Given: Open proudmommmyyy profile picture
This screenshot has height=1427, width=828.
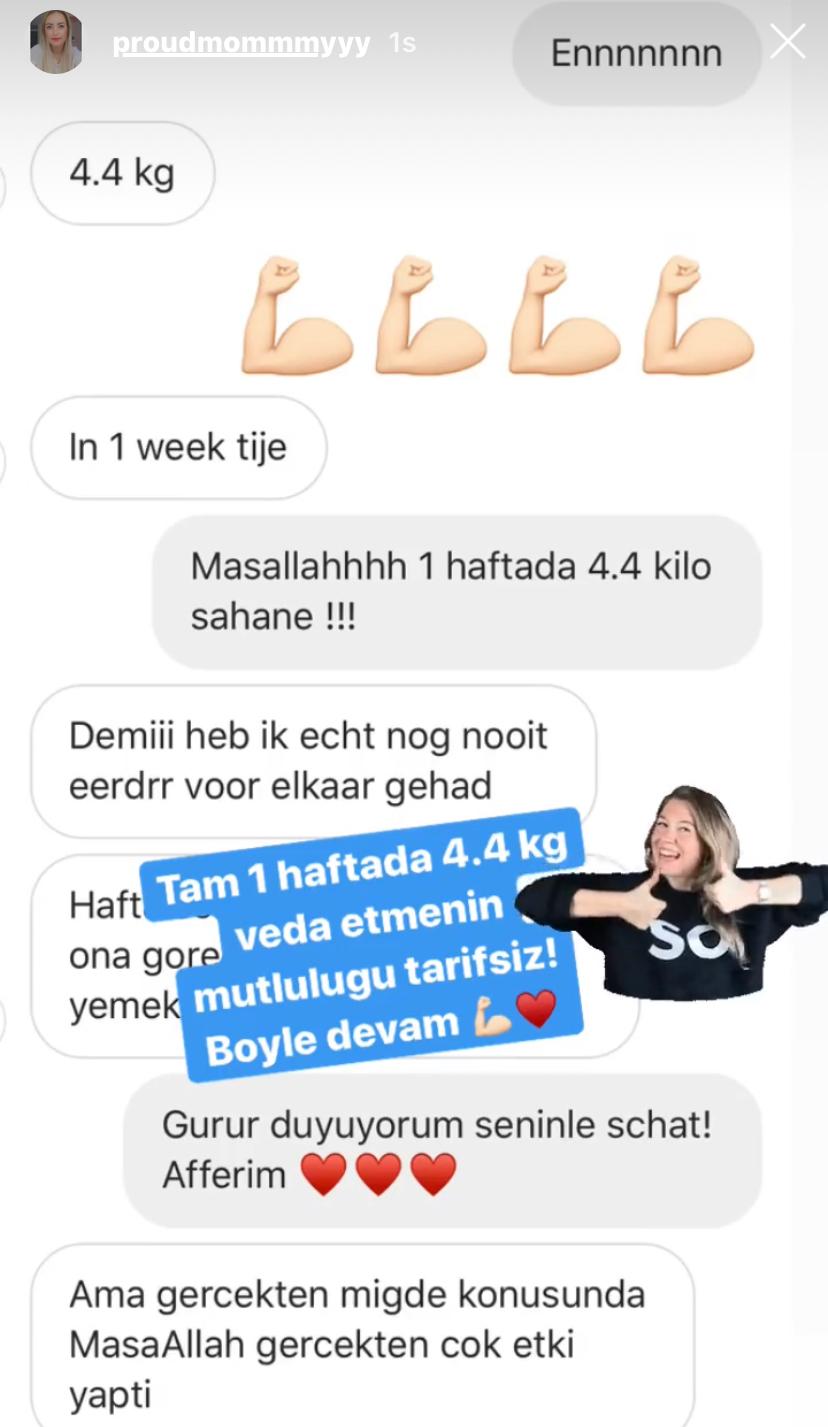Looking at the screenshot, I should 56,42.
